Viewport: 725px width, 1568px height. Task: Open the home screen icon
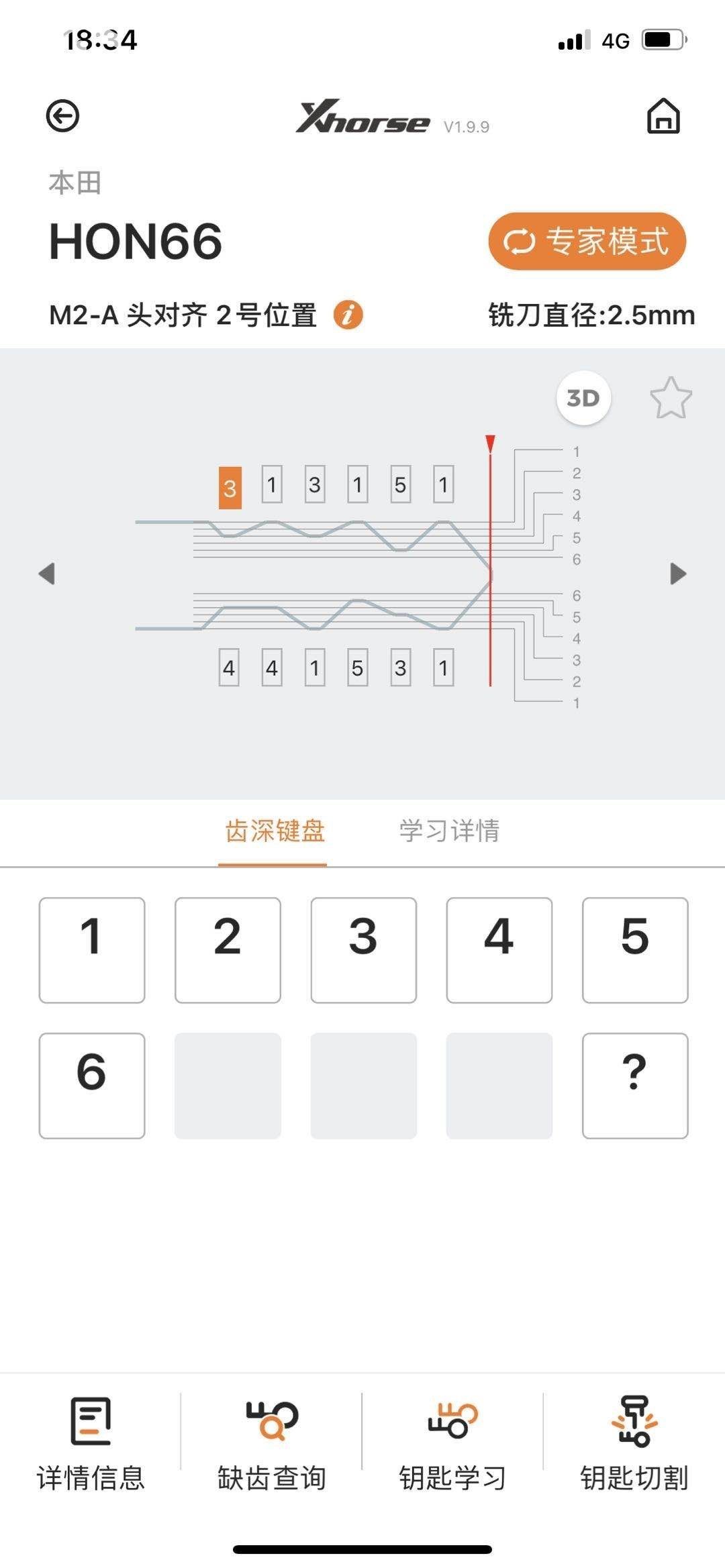[x=663, y=116]
